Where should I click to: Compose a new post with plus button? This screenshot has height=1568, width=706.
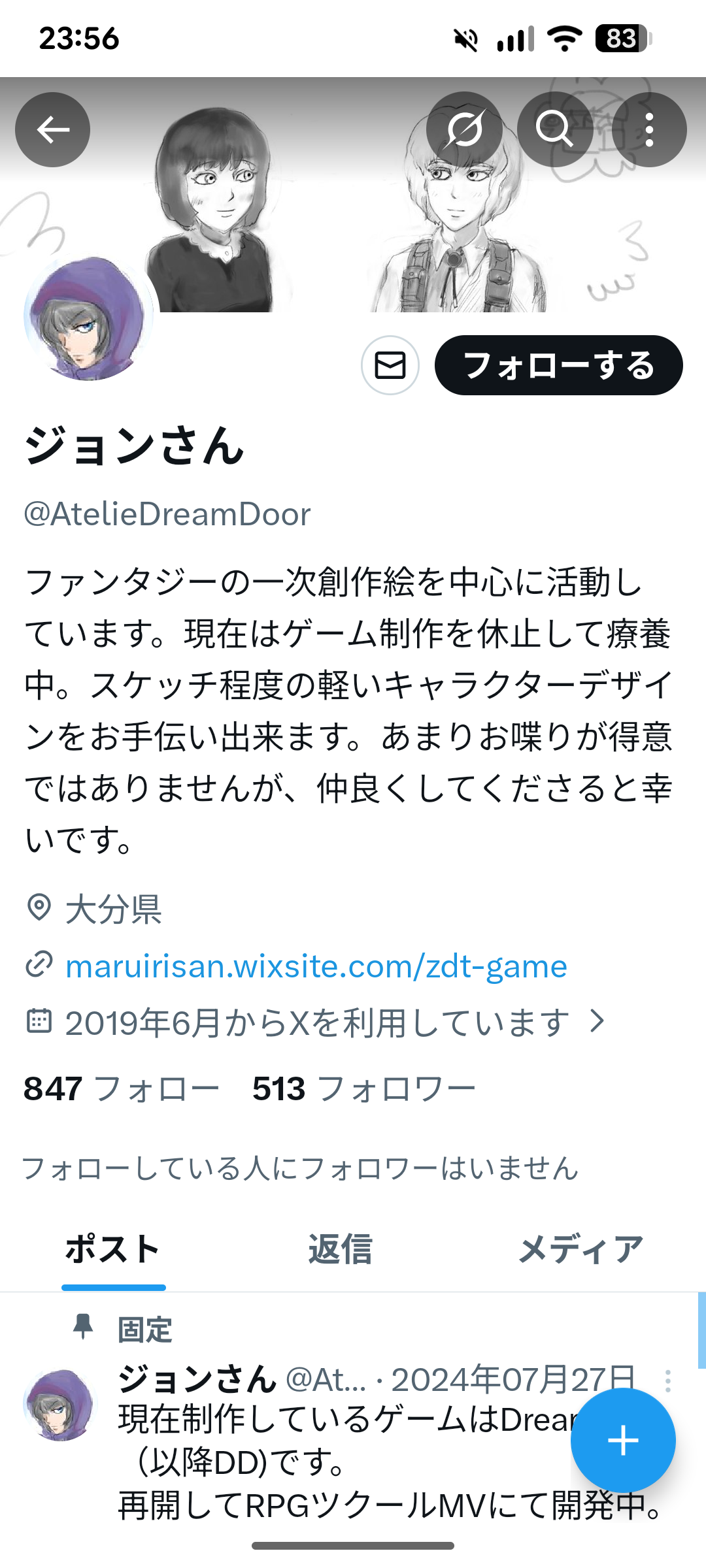click(x=623, y=1441)
